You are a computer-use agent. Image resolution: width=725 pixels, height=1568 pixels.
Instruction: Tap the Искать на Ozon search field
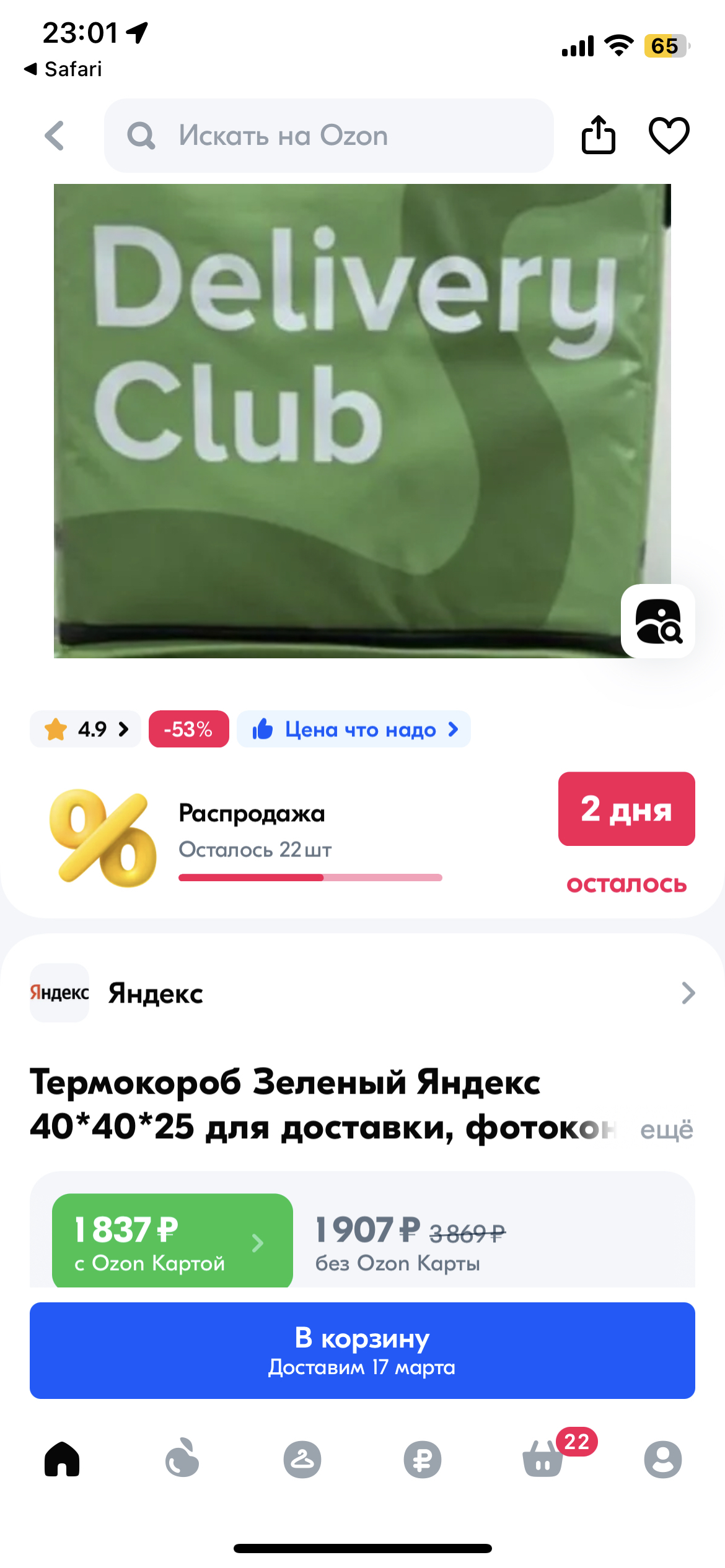(x=328, y=136)
